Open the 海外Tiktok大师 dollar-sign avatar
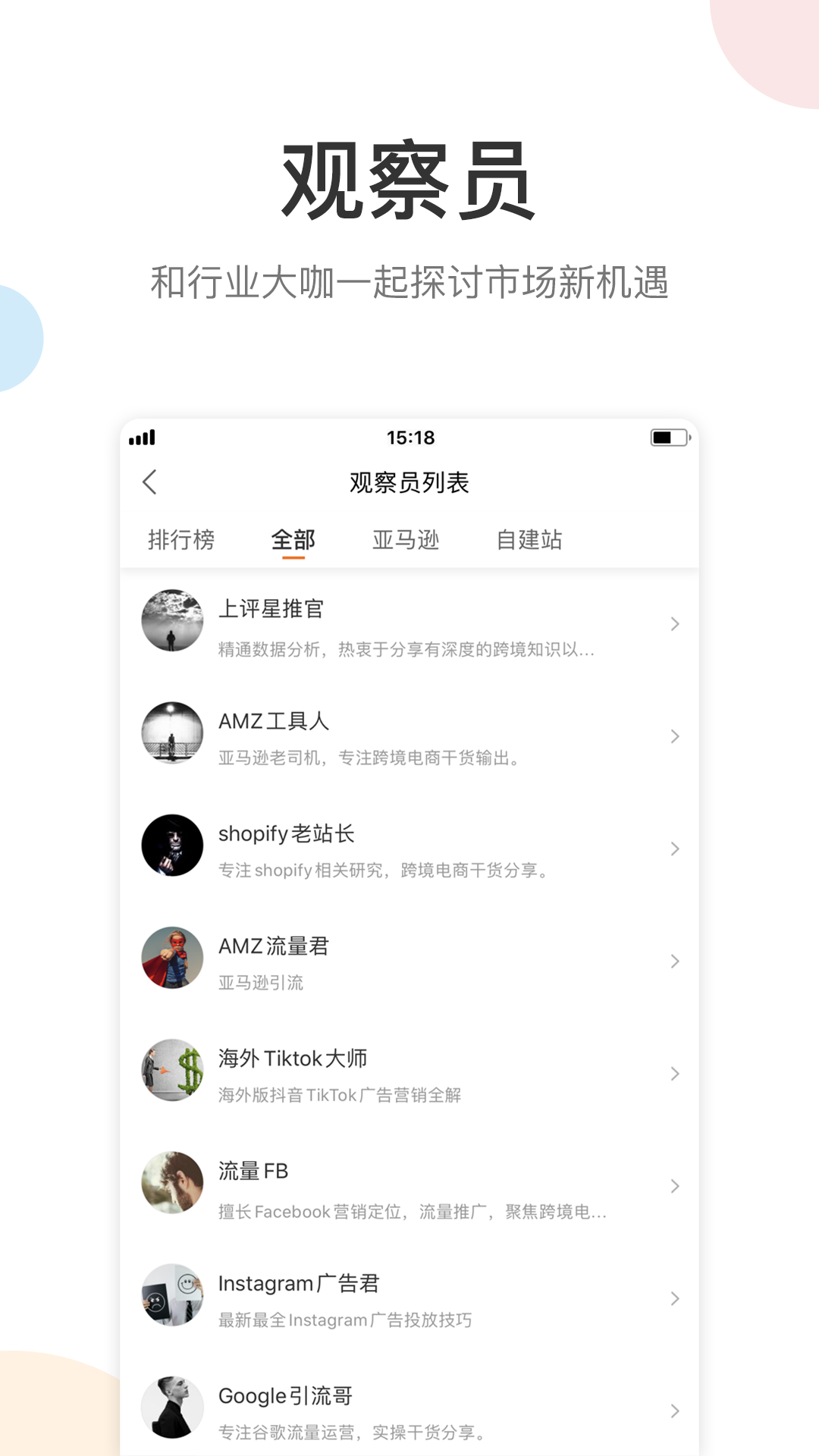Image resolution: width=819 pixels, height=1456 pixels. (172, 1070)
